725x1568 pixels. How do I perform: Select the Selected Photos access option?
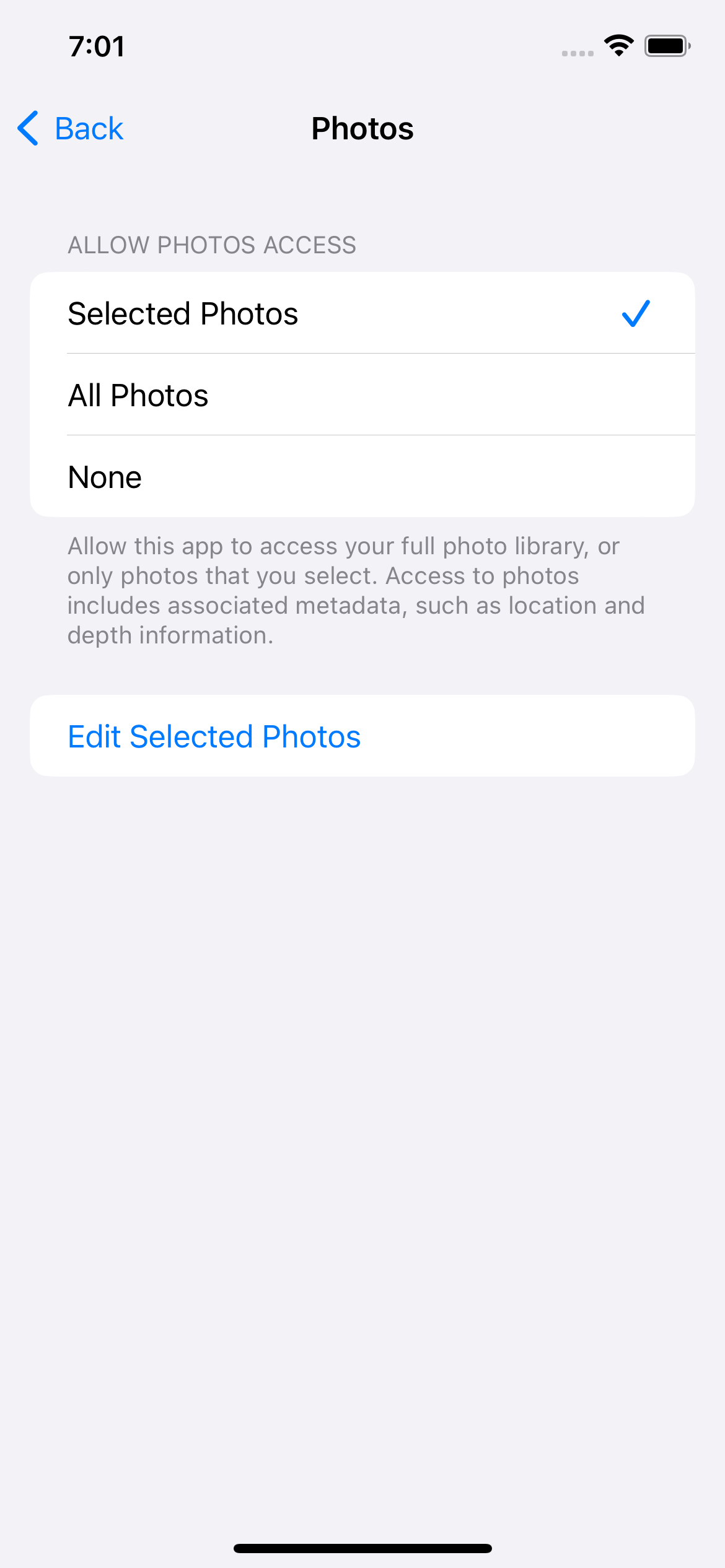click(x=362, y=313)
